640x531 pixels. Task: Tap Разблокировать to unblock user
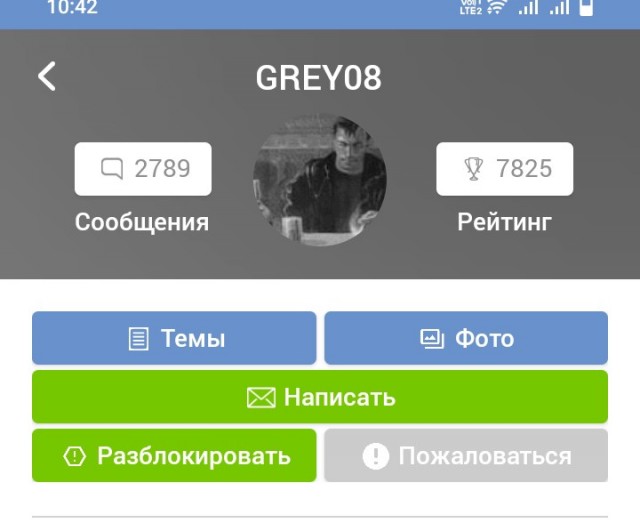click(174, 456)
